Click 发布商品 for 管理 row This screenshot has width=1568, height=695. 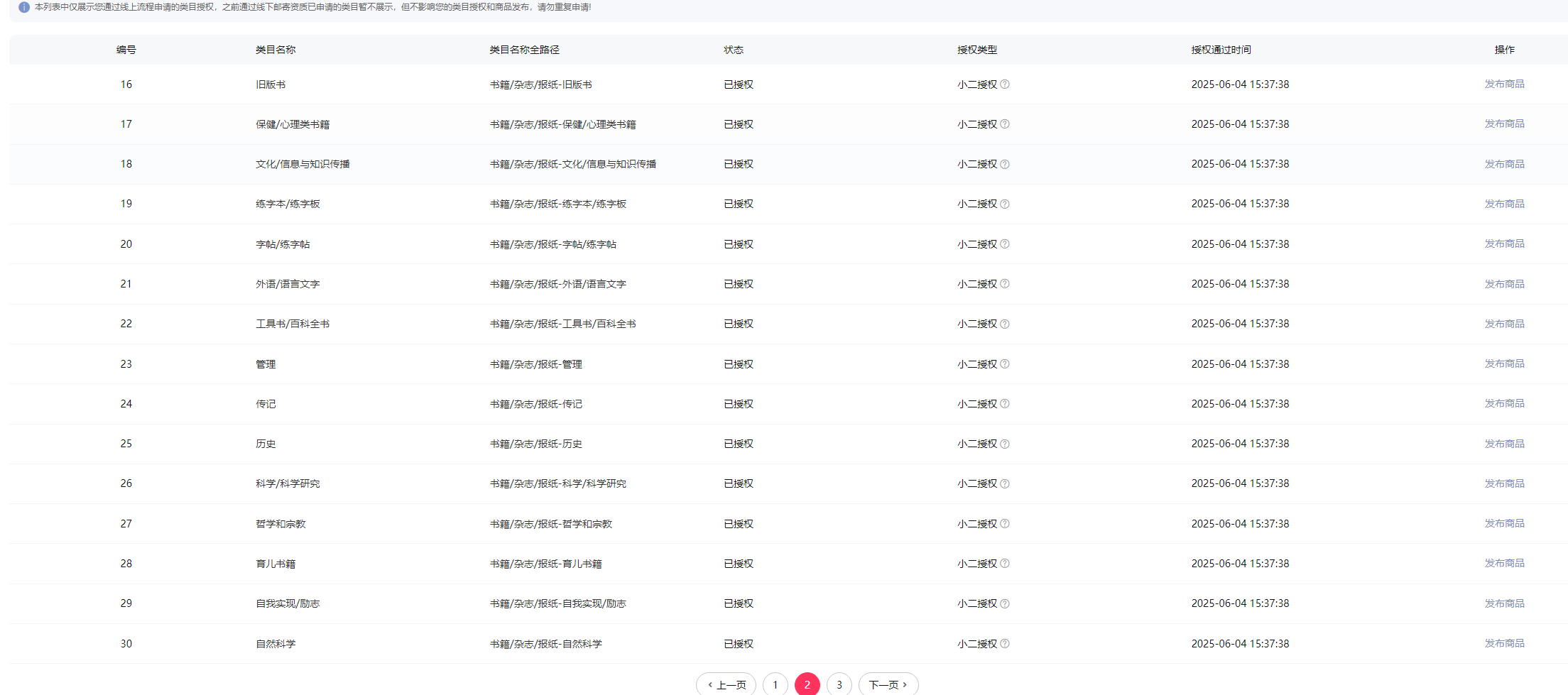pyautogui.click(x=1504, y=363)
